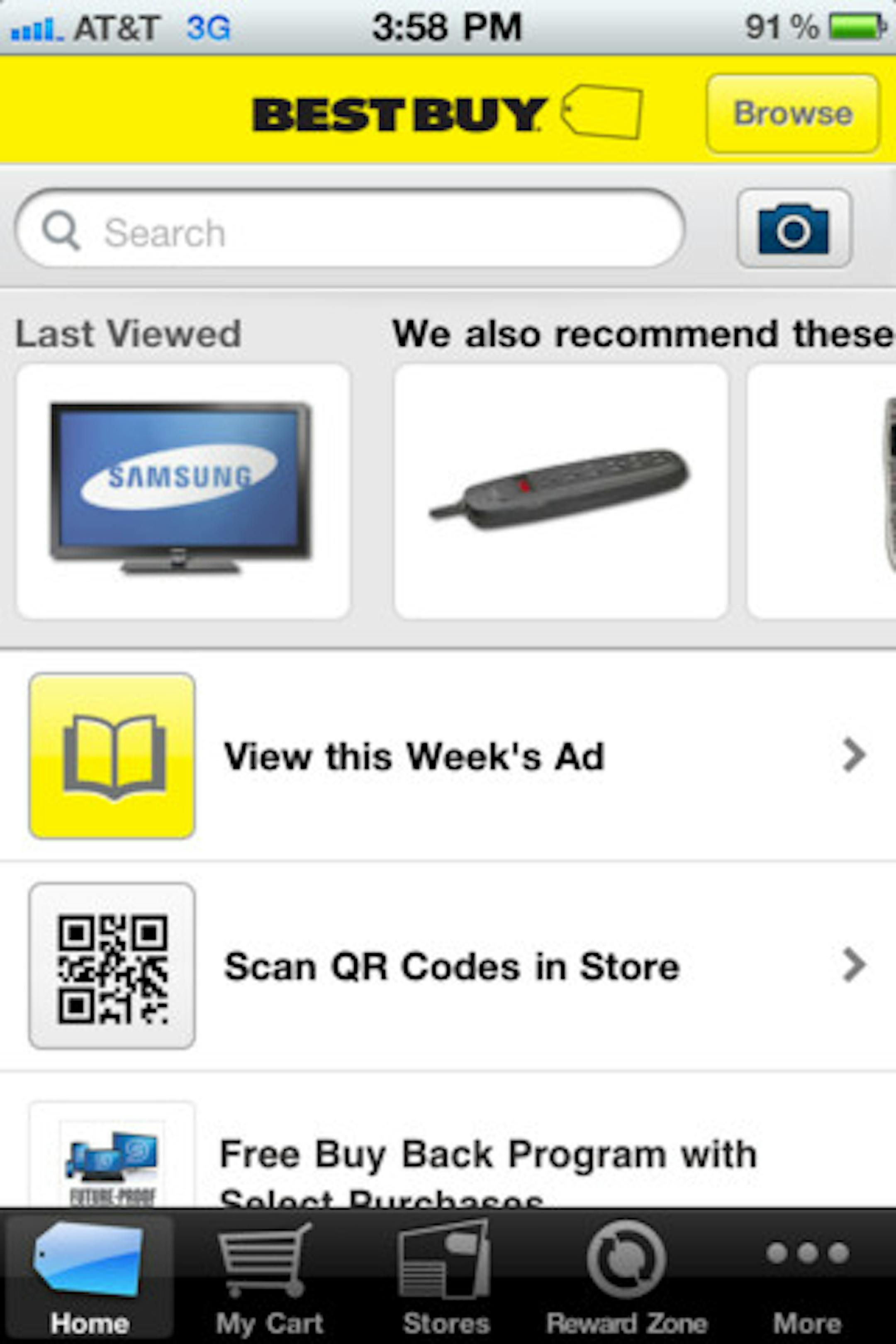Viewport: 896px width, 1344px height.
Task: Open the camera scan icon
Action: (x=794, y=229)
